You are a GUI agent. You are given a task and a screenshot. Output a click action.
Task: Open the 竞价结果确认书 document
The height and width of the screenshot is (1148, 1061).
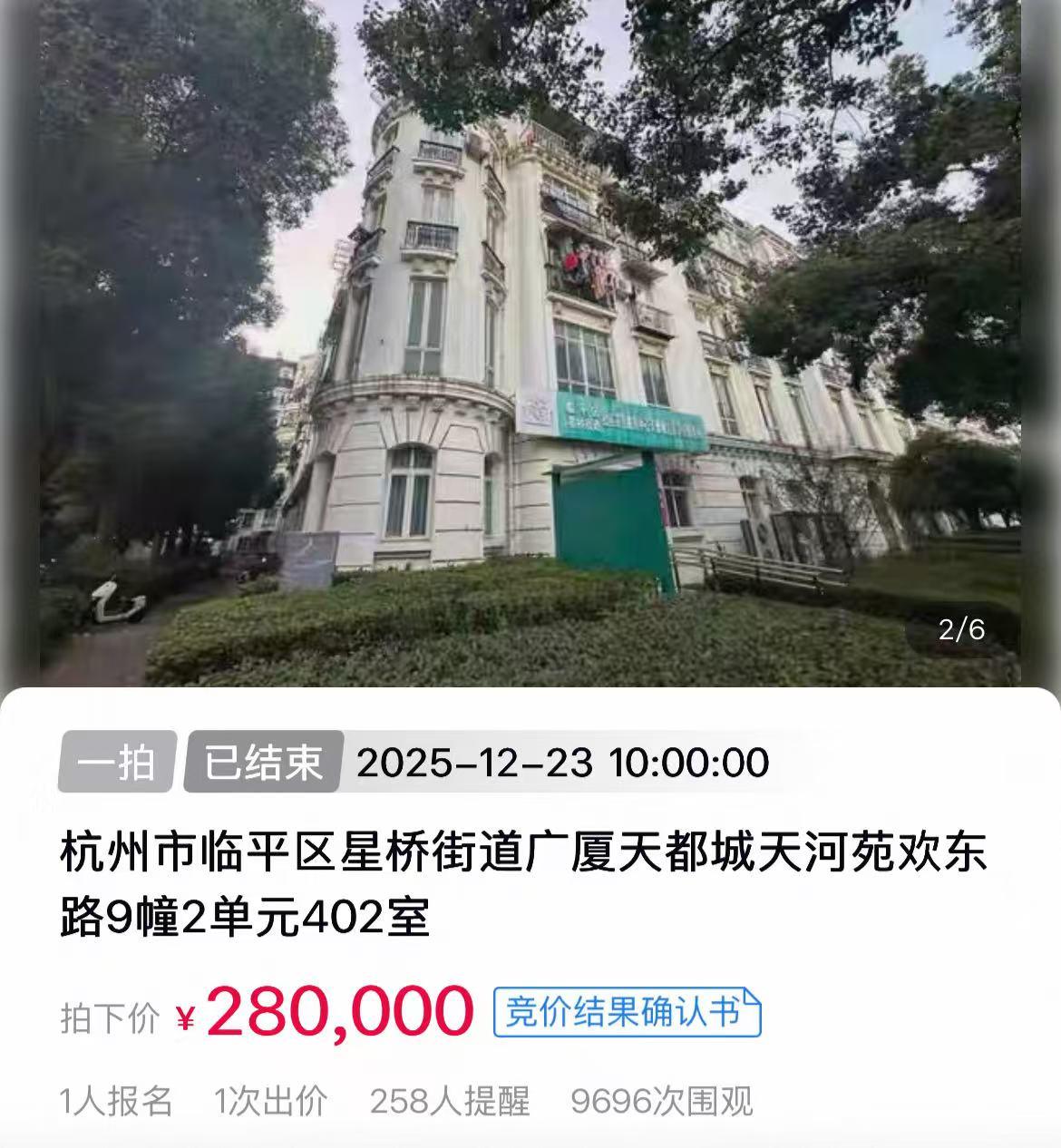click(627, 1012)
